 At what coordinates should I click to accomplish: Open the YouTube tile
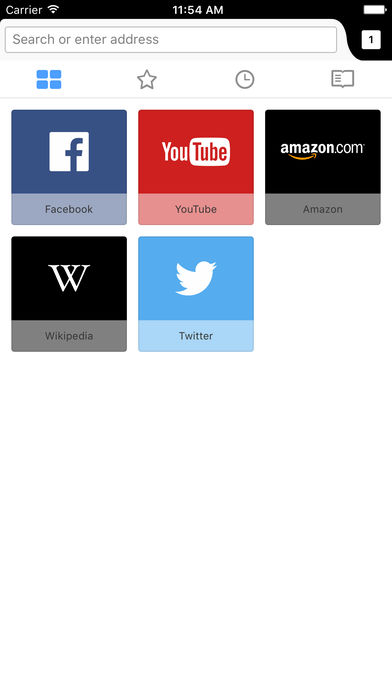pos(196,167)
